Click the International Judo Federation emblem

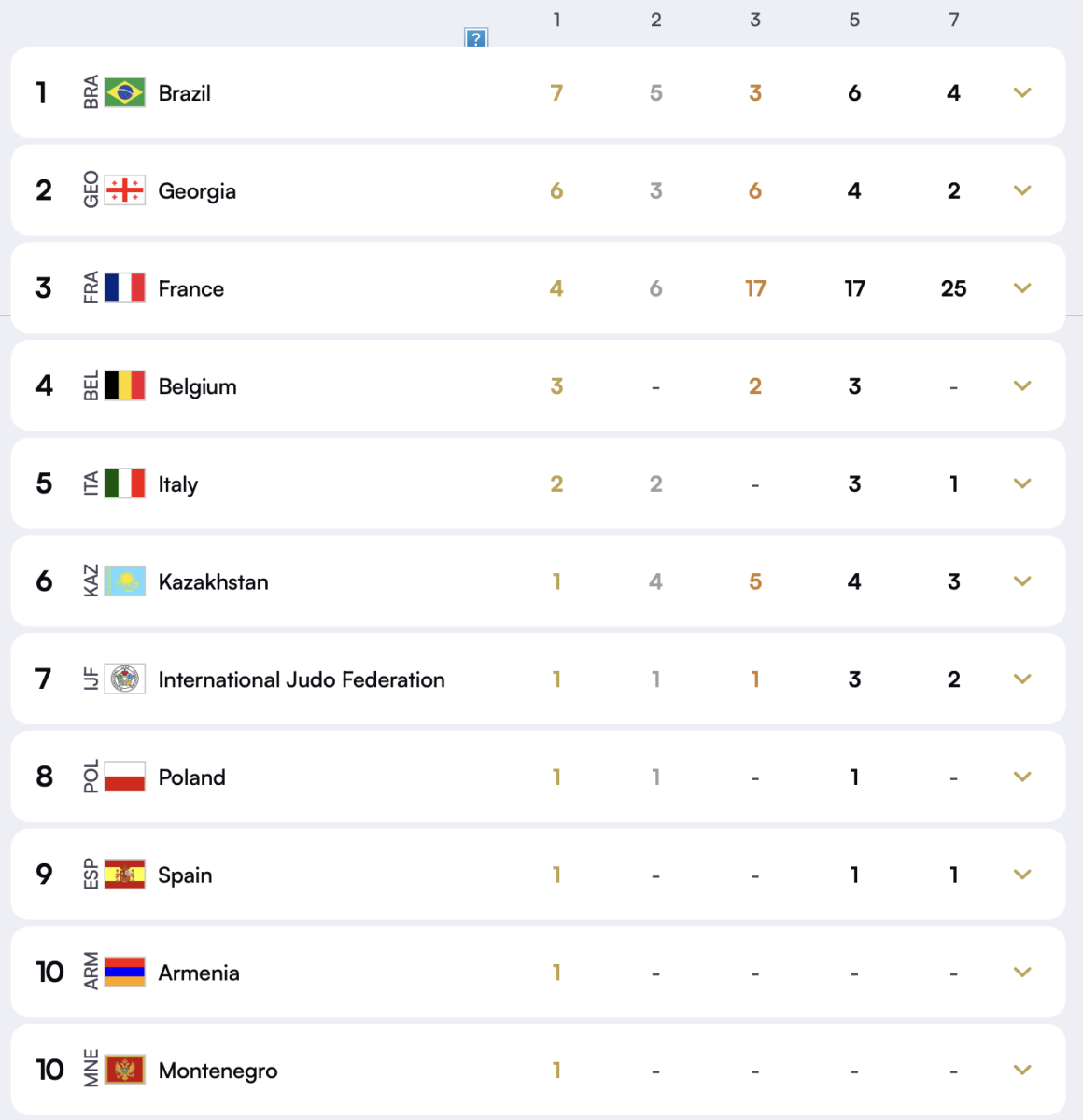(124, 679)
